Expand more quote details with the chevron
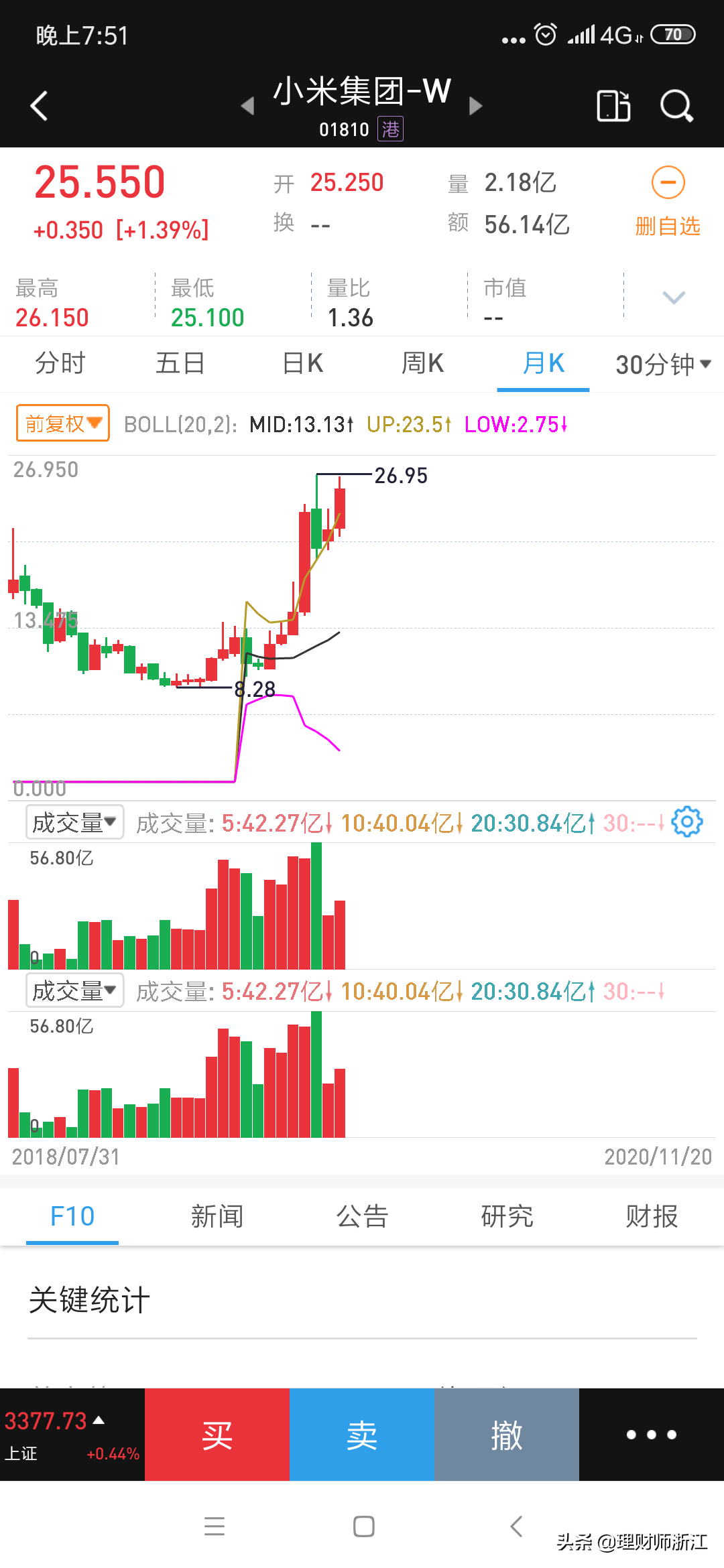The height and width of the screenshot is (1568, 724). (673, 298)
